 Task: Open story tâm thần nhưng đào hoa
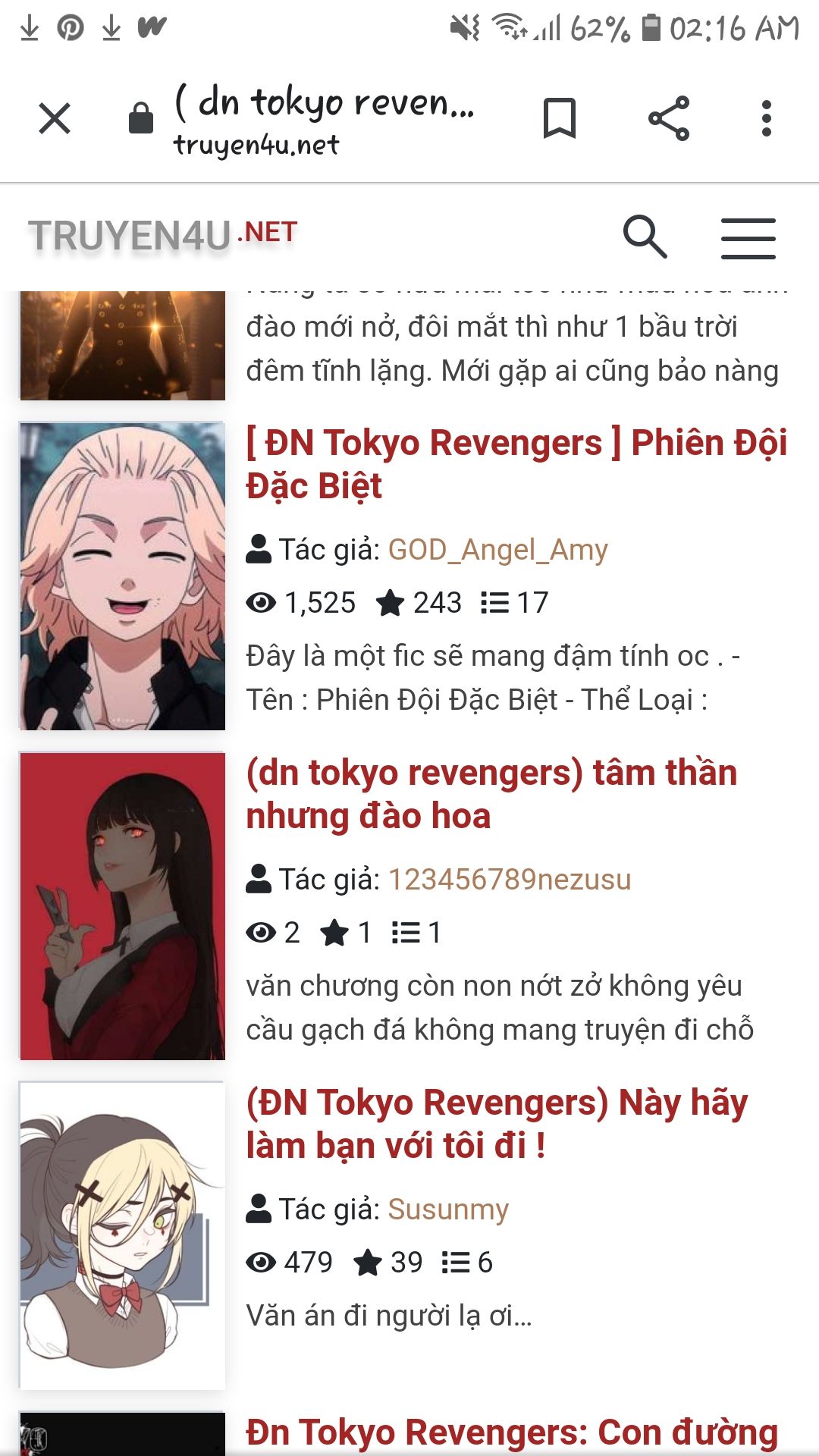tap(491, 794)
